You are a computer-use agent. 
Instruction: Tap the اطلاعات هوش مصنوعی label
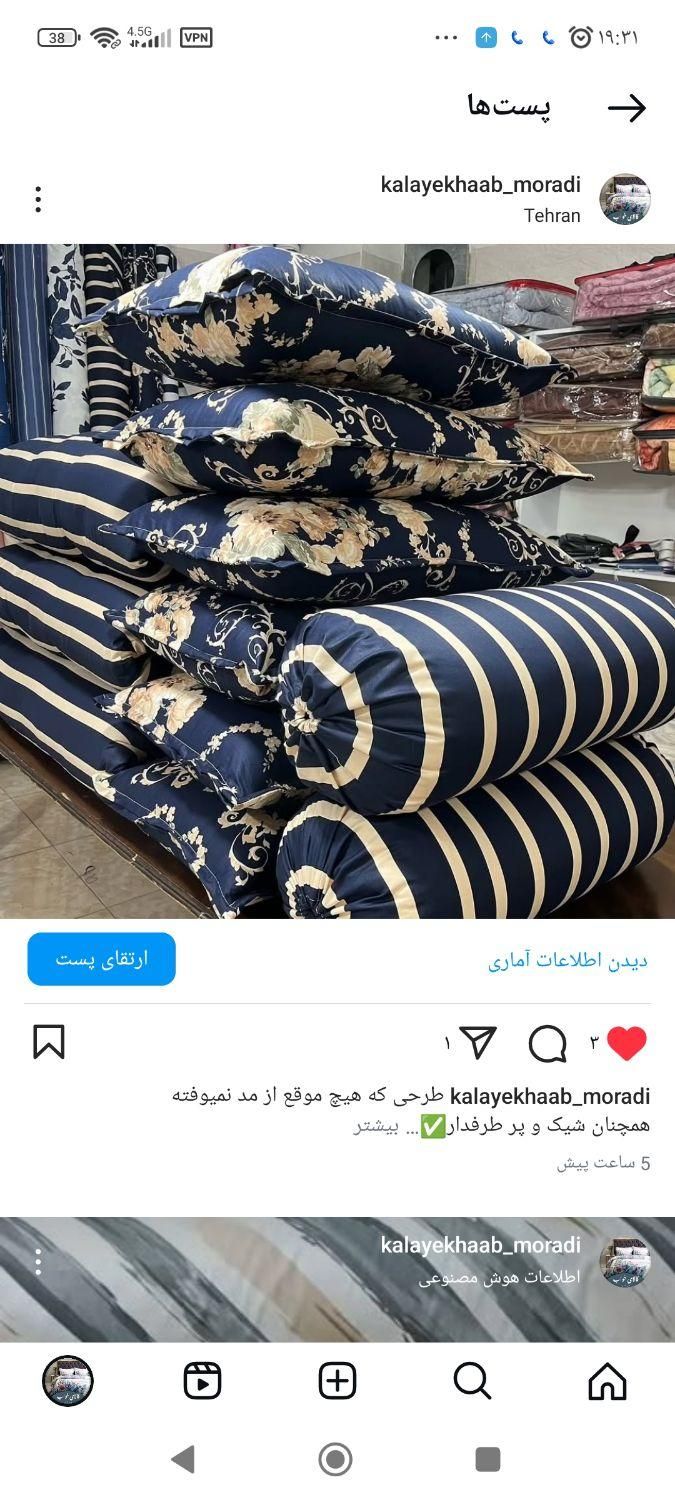(499, 1277)
